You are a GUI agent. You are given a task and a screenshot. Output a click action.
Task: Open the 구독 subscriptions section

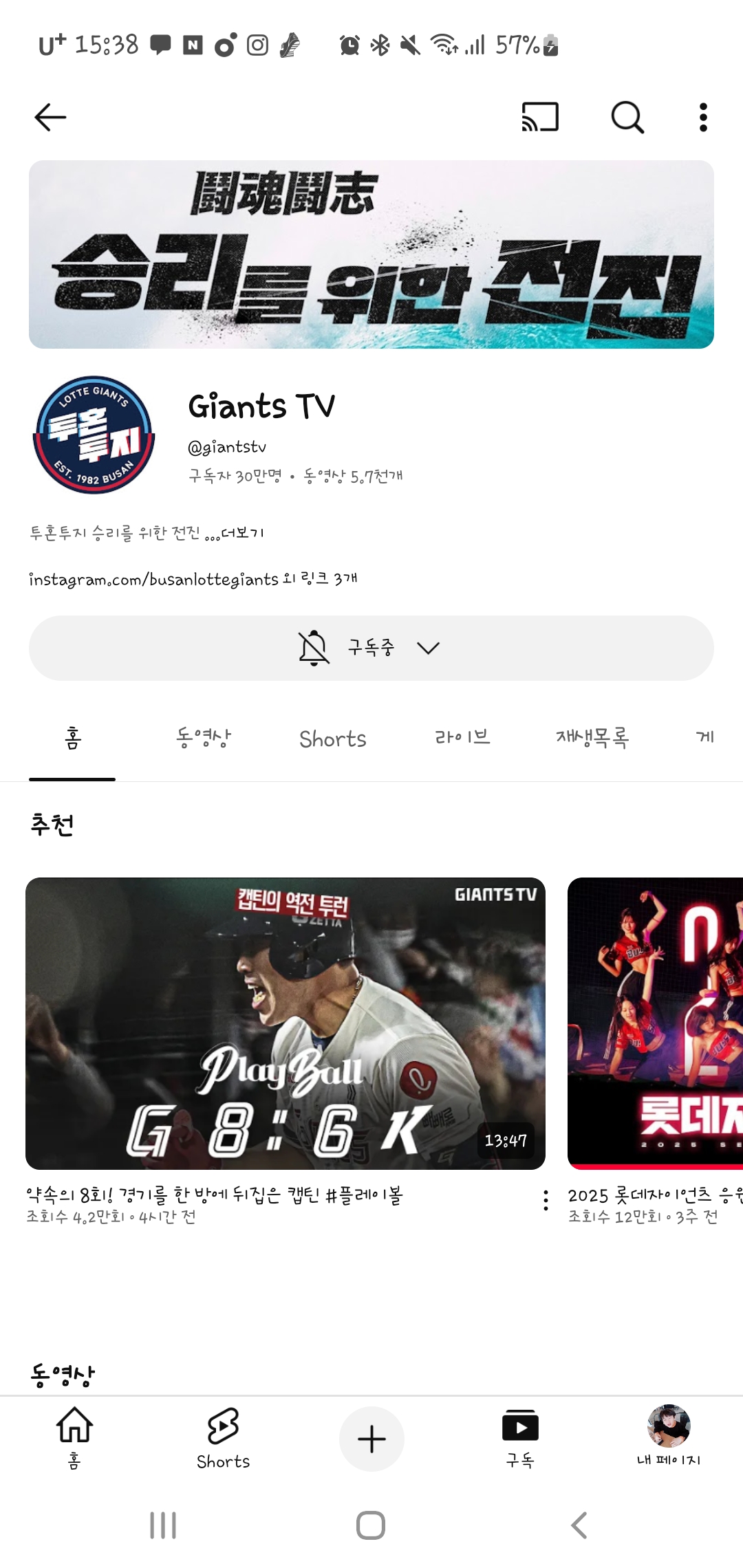tap(520, 1437)
